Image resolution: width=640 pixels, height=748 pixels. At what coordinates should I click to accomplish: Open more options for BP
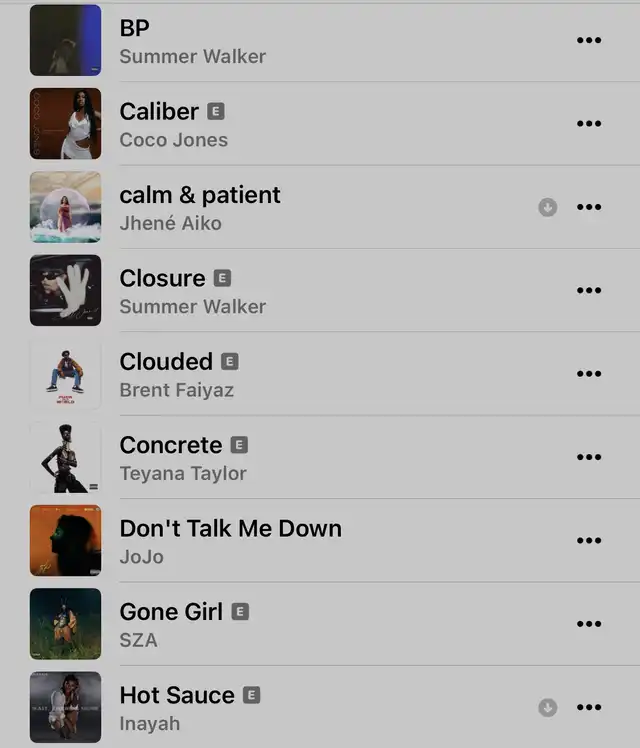click(x=589, y=41)
